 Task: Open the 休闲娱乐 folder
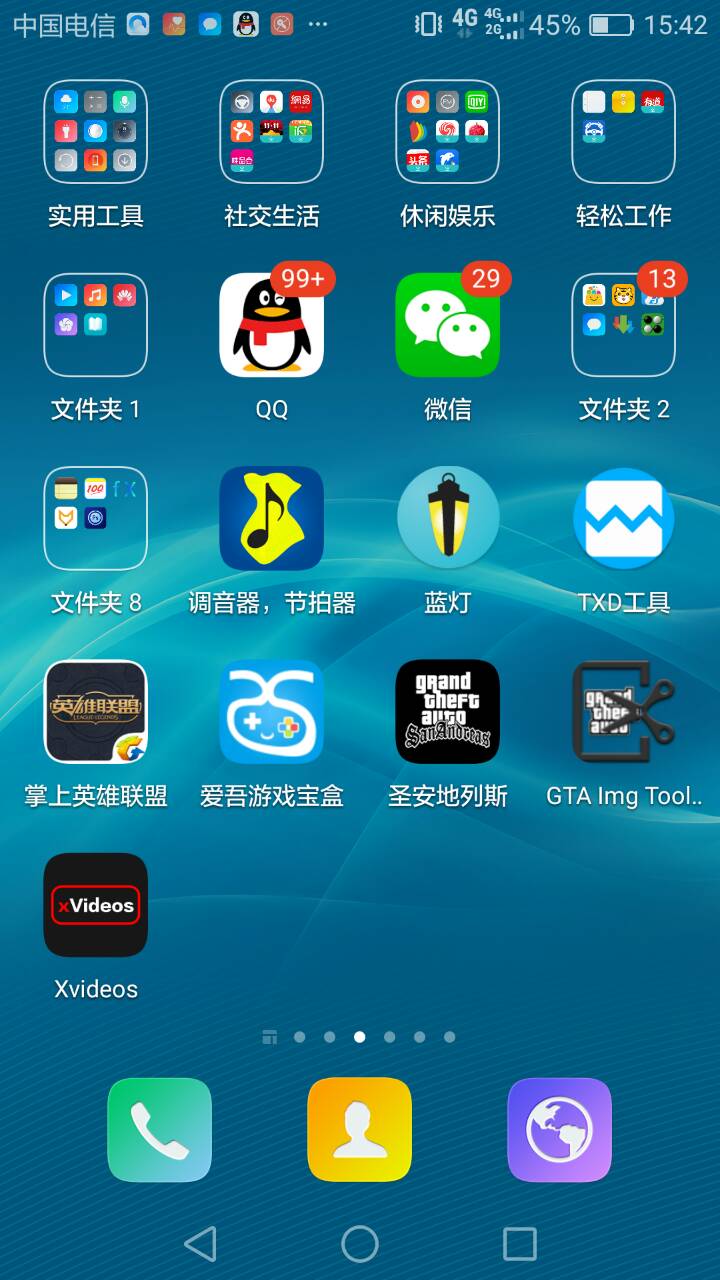coord(447,132)
